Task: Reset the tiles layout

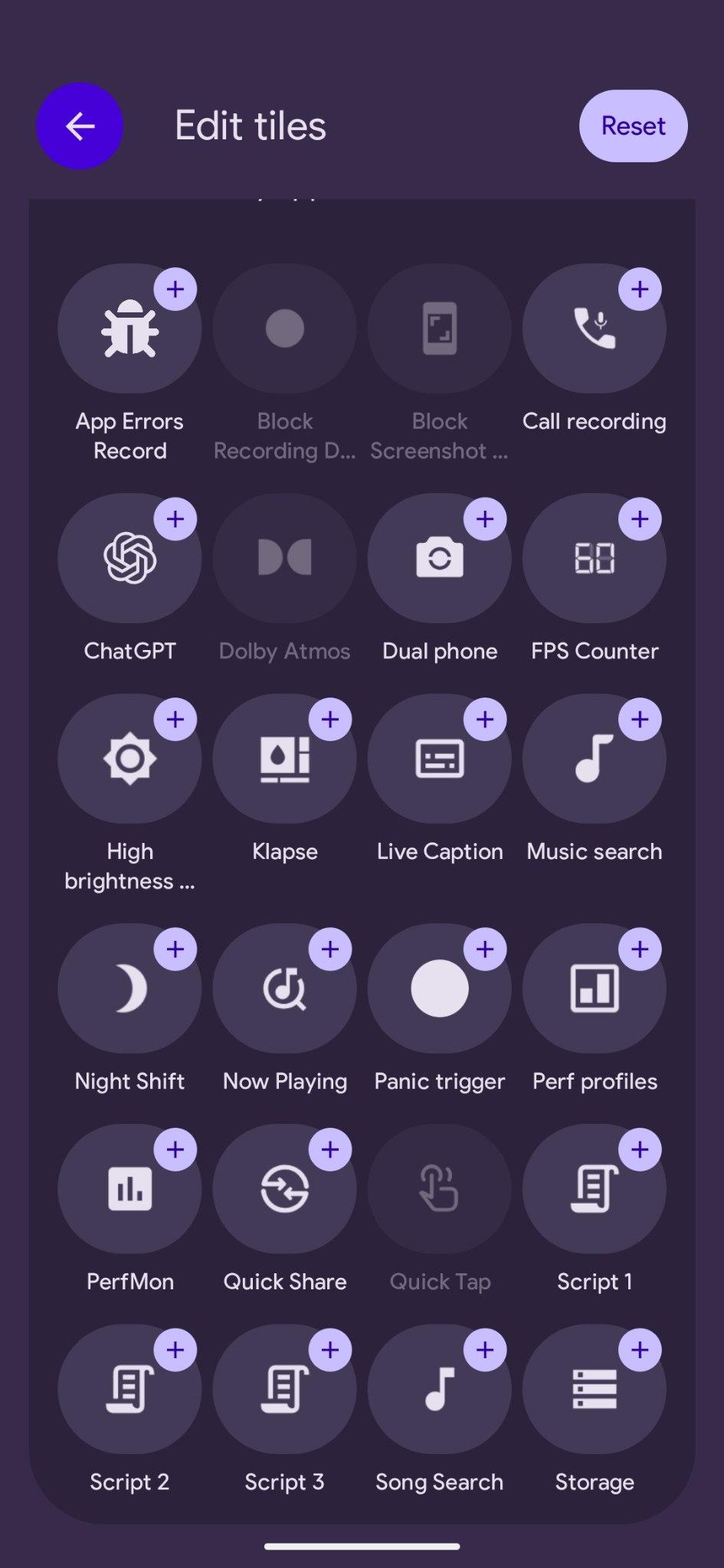Action: point(633,126)
